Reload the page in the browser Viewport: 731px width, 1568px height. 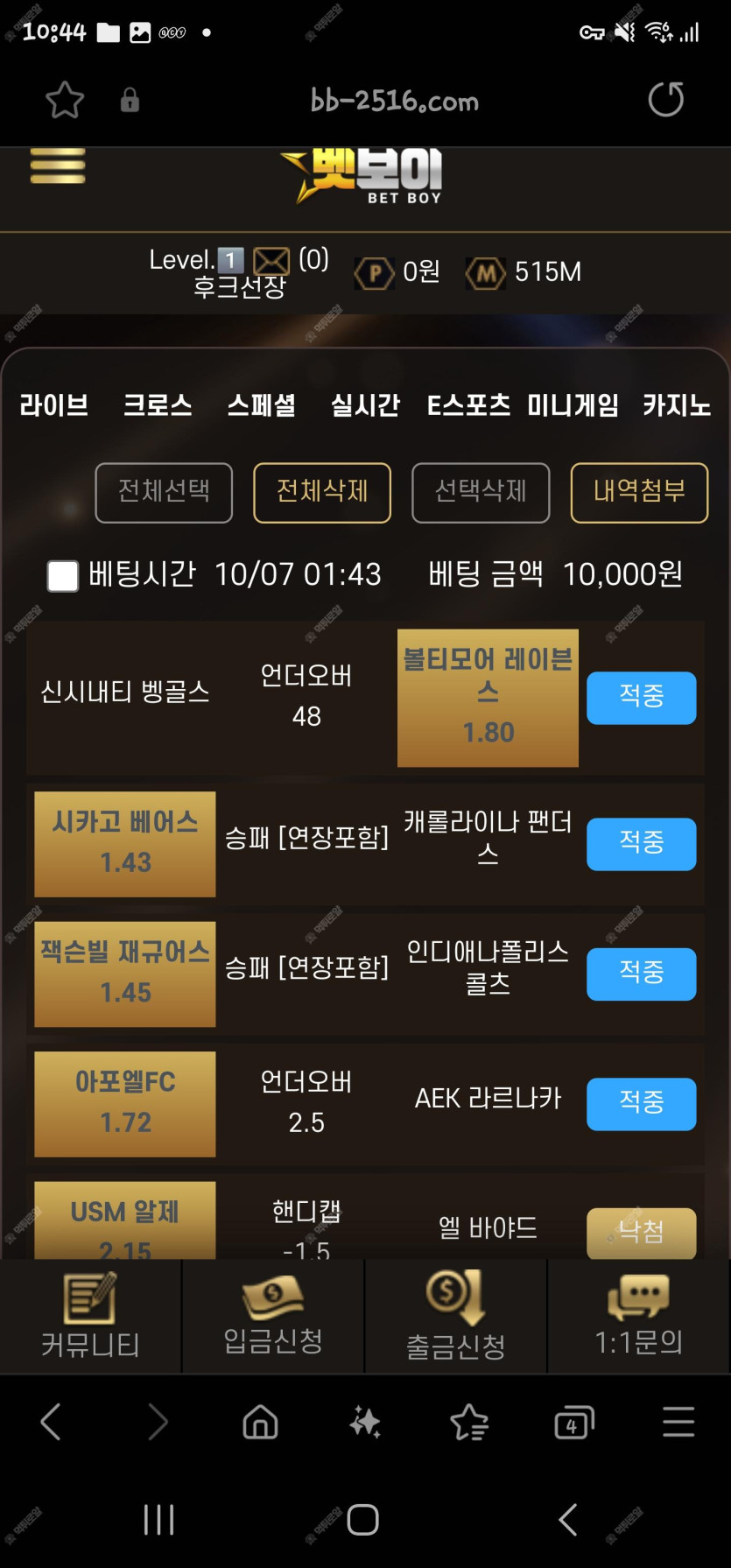pos(665,100)
